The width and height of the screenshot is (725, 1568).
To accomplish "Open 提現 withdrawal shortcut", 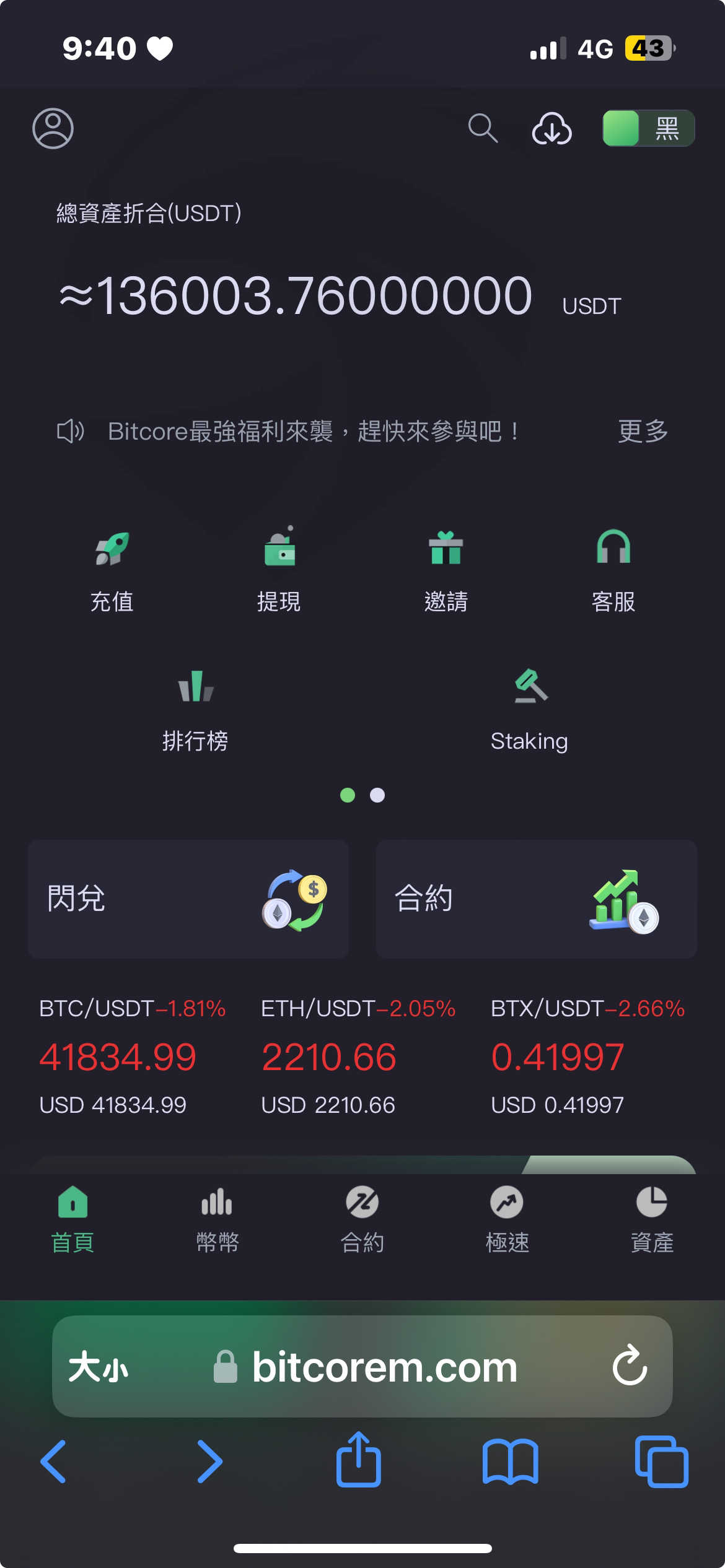I will click(279, 570).
